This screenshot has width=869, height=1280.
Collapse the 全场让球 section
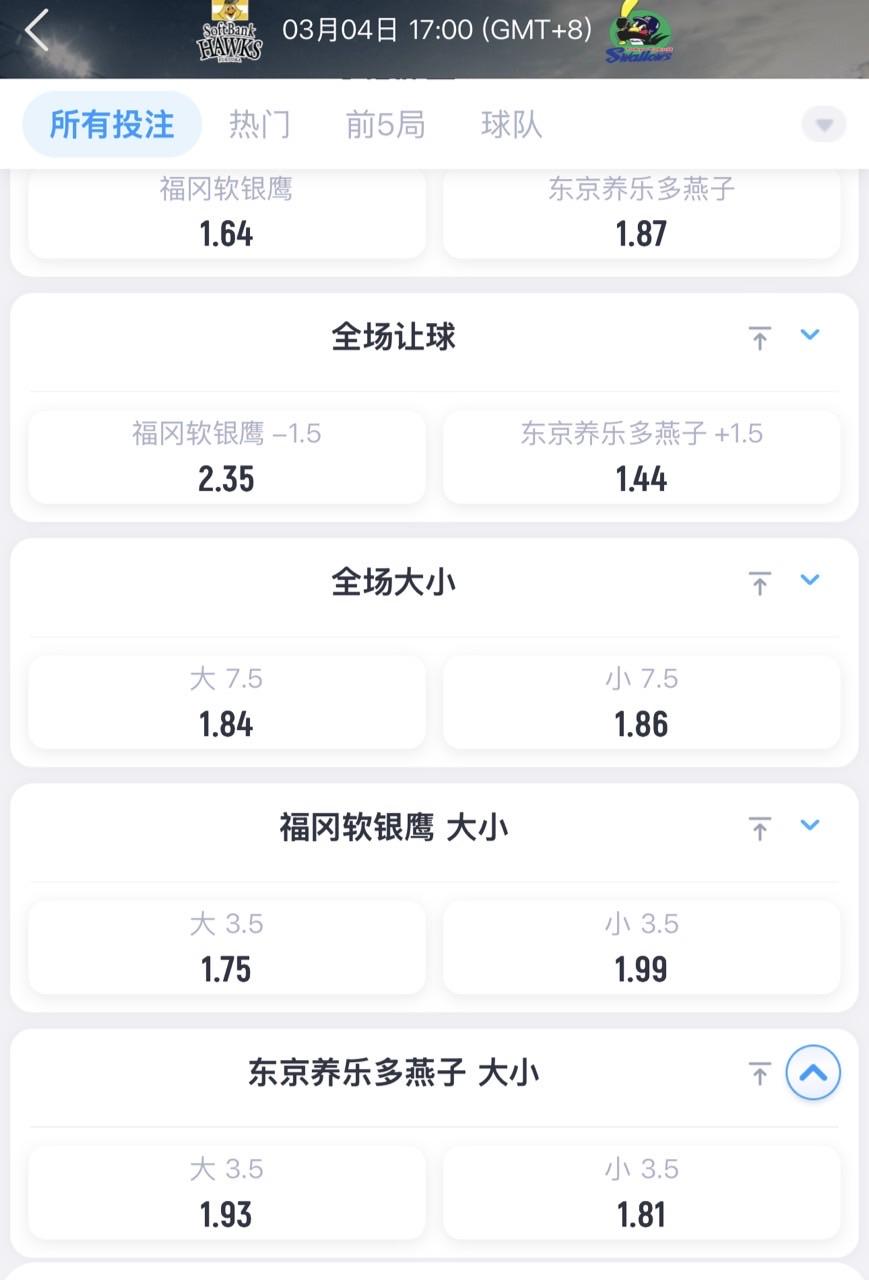click(810, 335)
